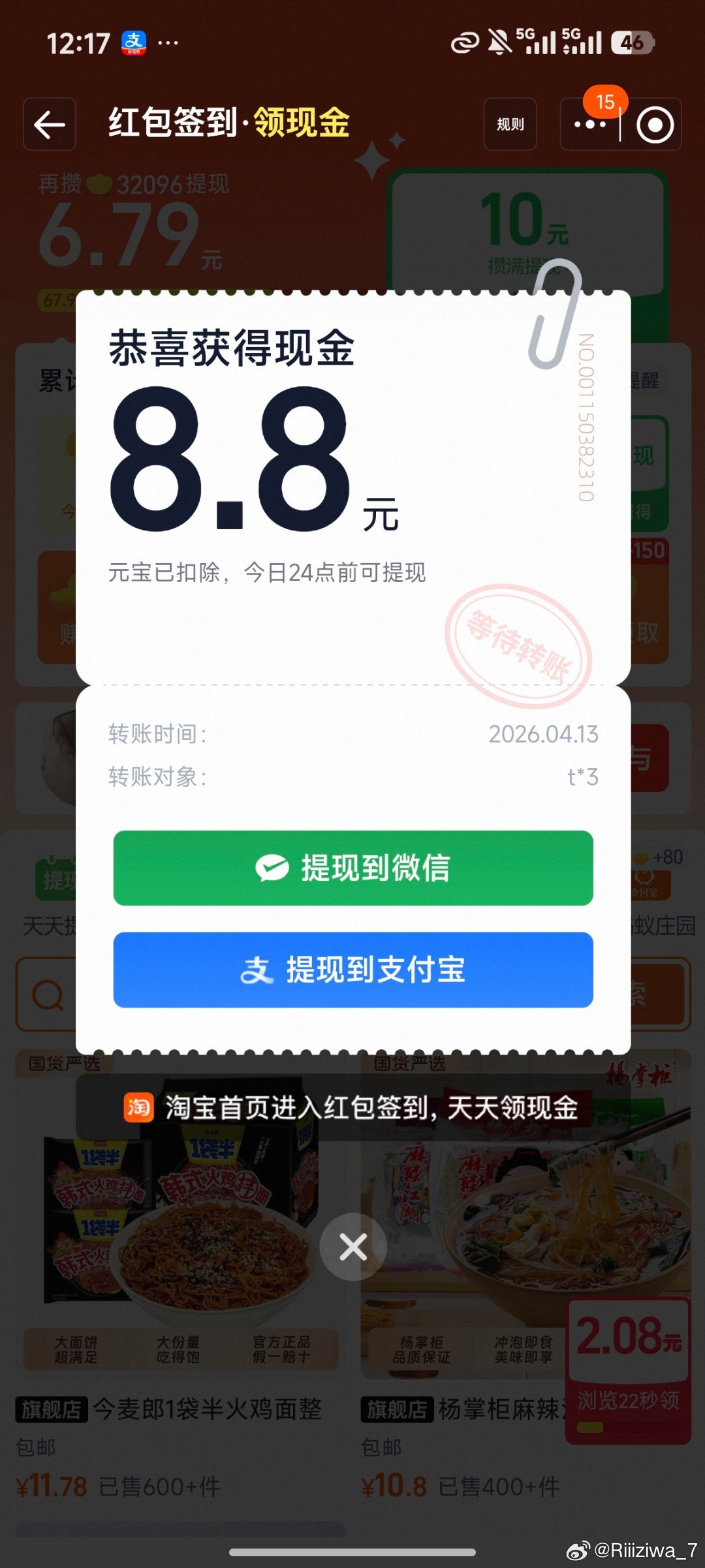This screenshot has width=705, height=1568.
Task: Close the cash reward popup
Action: pyautogui.click(x=353, y=1247)
